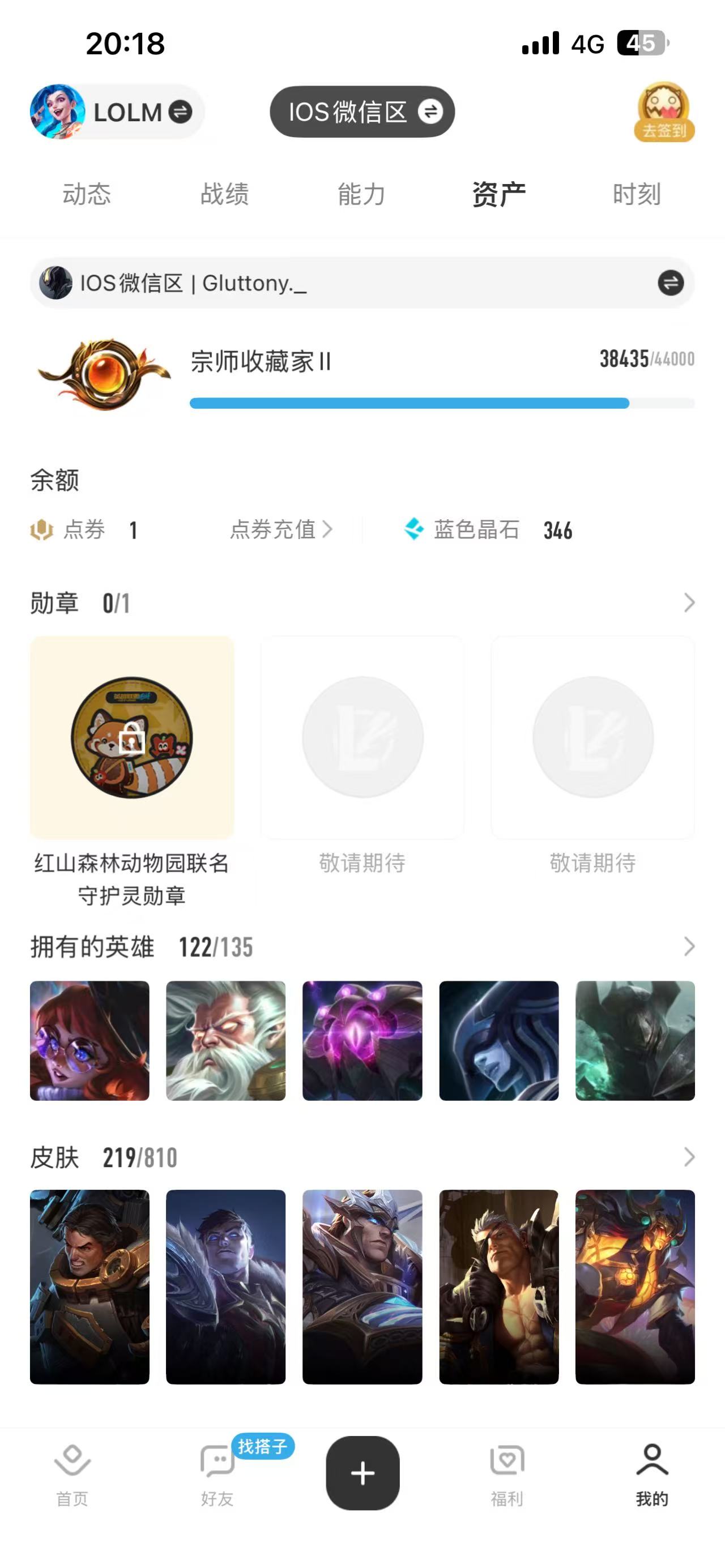The height and width of the screenshot is (1568, 725).
Task: Change server from IOS微信区 pill
Action: click(362, 112)
